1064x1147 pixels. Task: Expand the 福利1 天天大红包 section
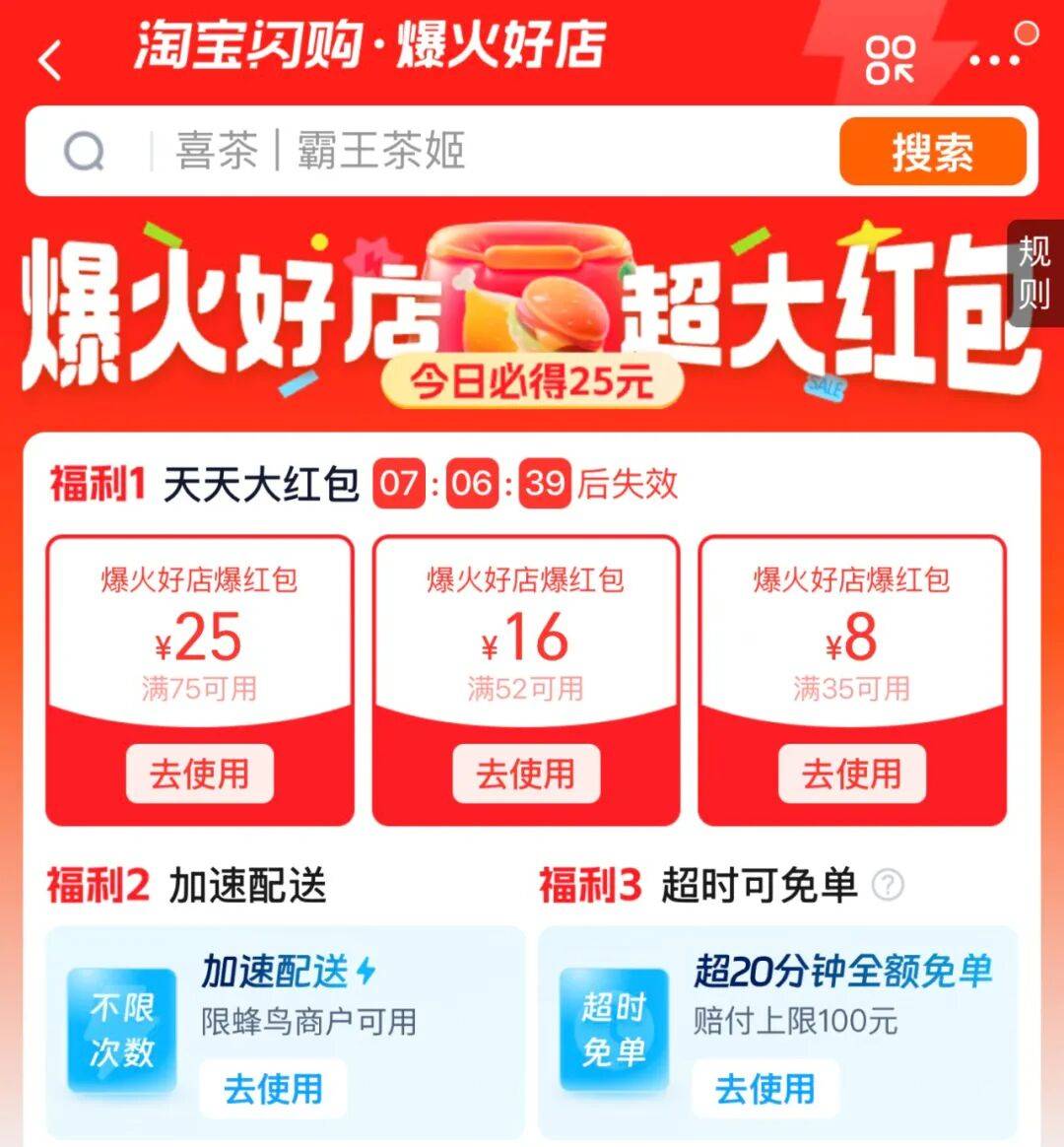(197, 485)
